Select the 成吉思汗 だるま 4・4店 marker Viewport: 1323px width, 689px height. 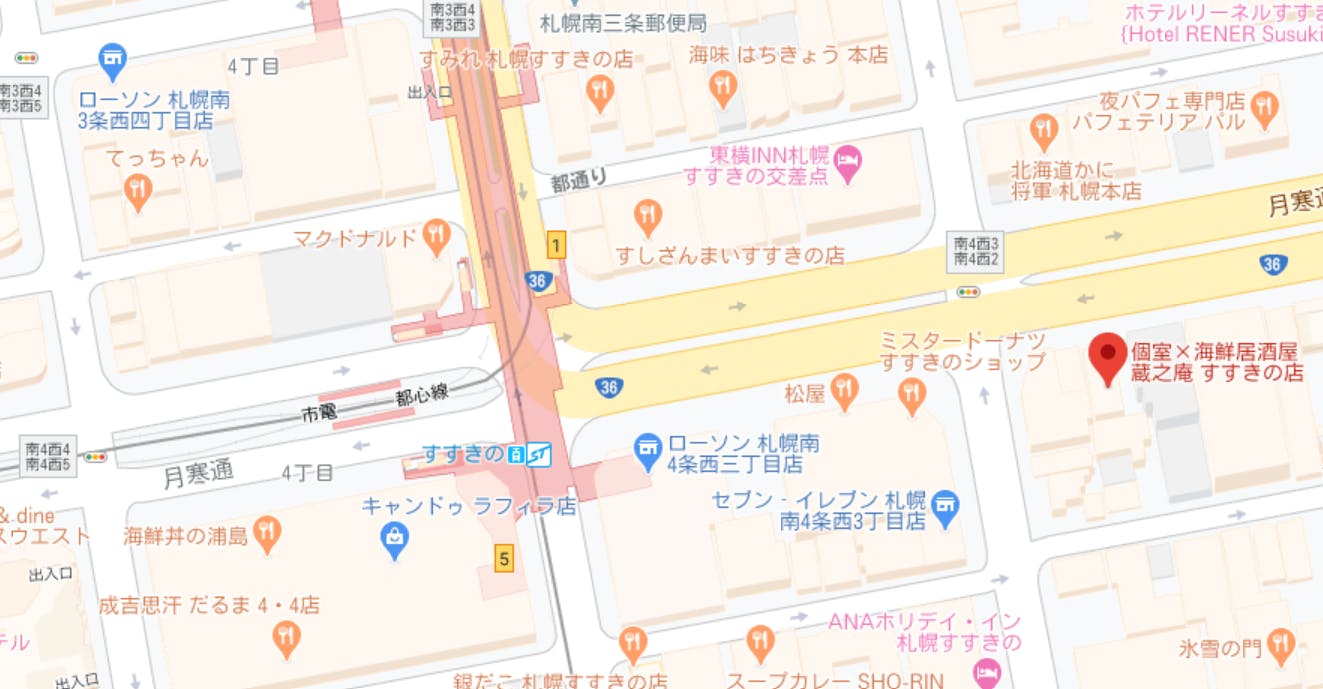[x=287, y=640]
